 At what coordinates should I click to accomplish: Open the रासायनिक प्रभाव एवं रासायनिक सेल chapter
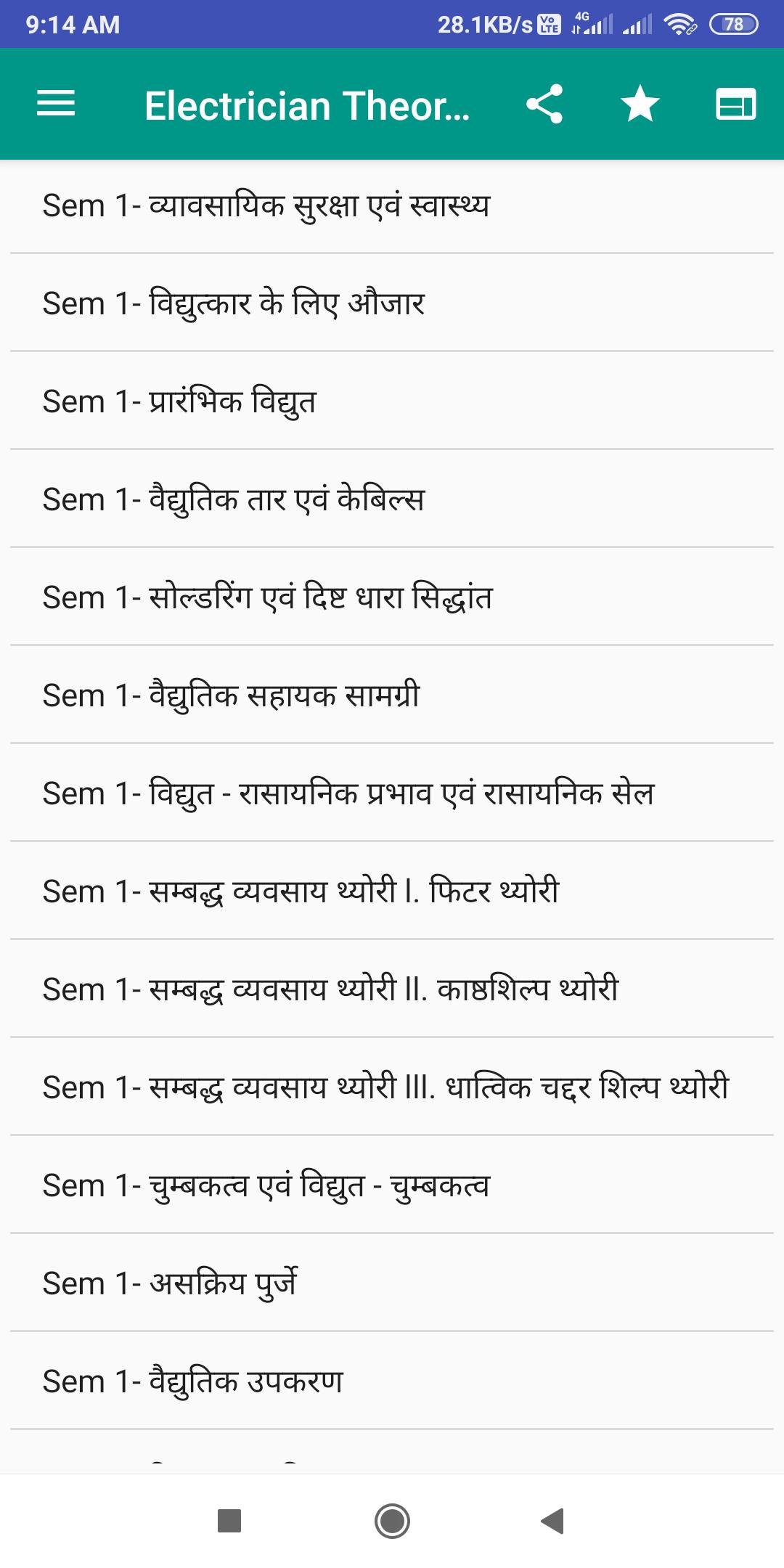392,793
